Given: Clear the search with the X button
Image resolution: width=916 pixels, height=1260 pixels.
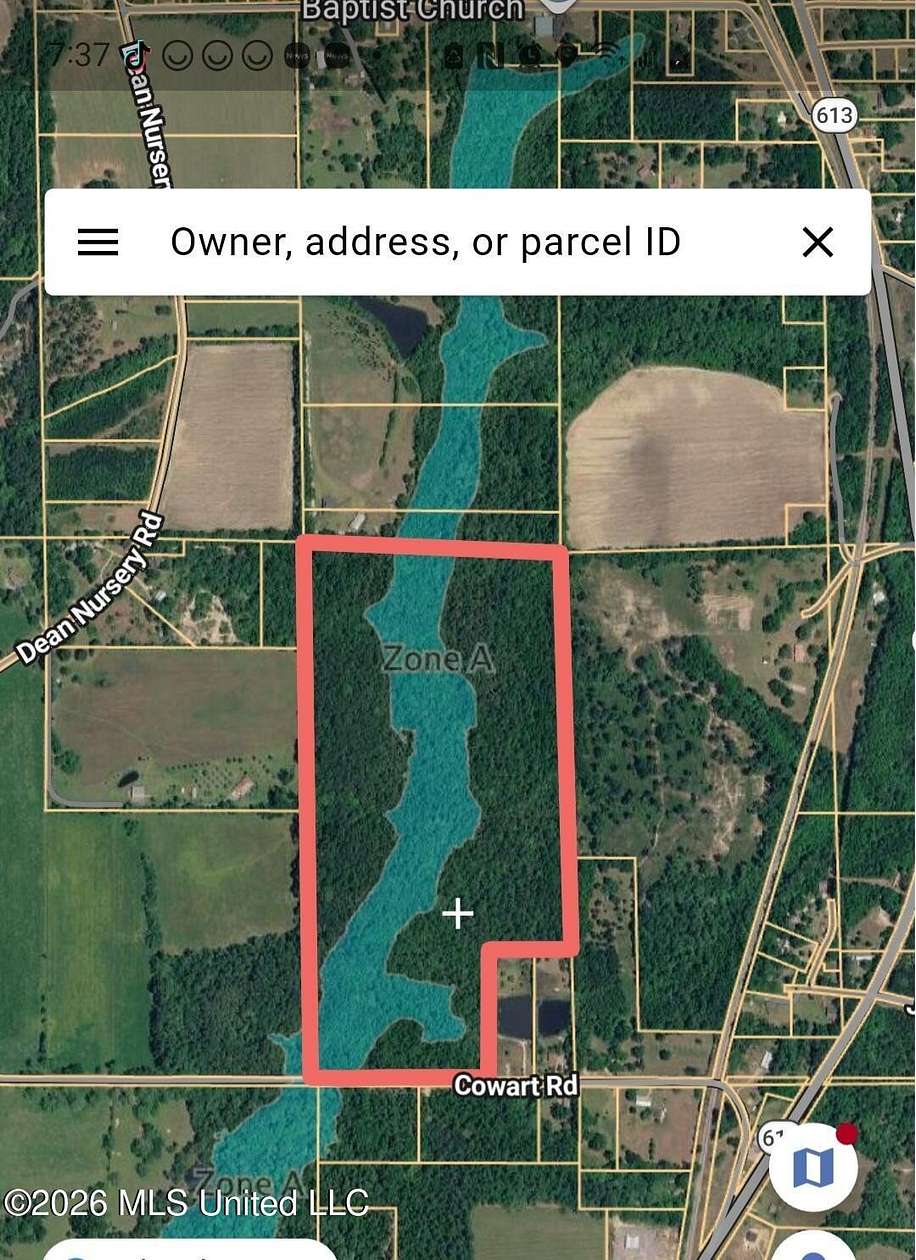Looking at the screenshot, I should [818, 241].
